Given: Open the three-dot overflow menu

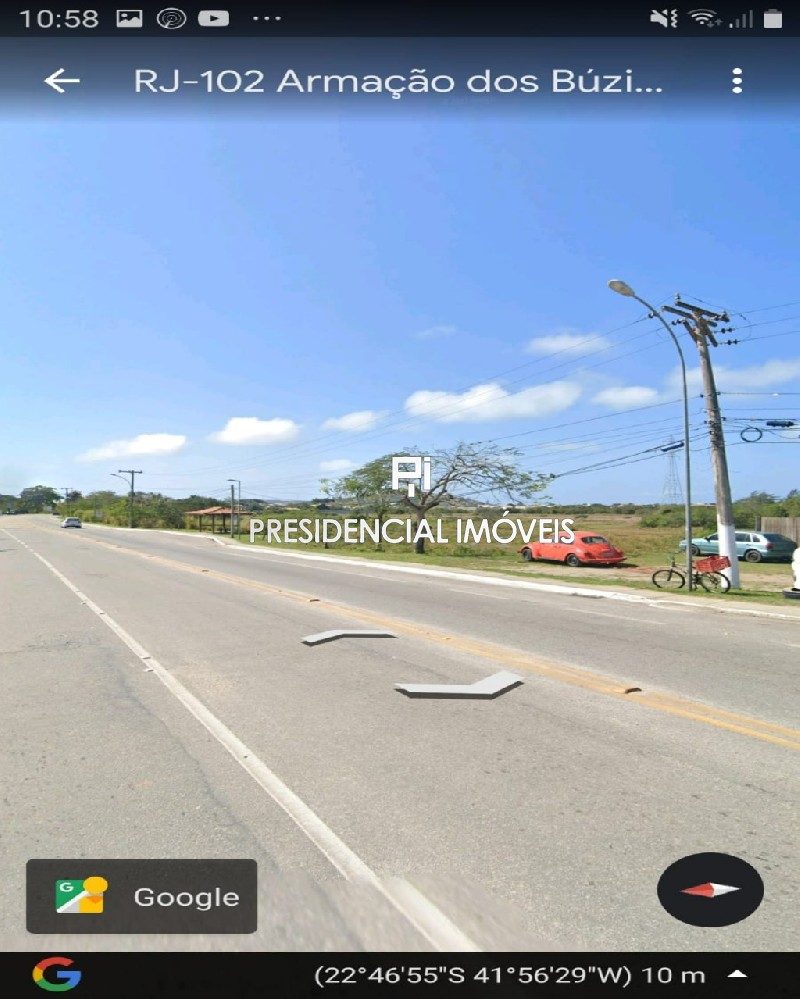Looking at the screenshot, I should click(x=737, y=81).
